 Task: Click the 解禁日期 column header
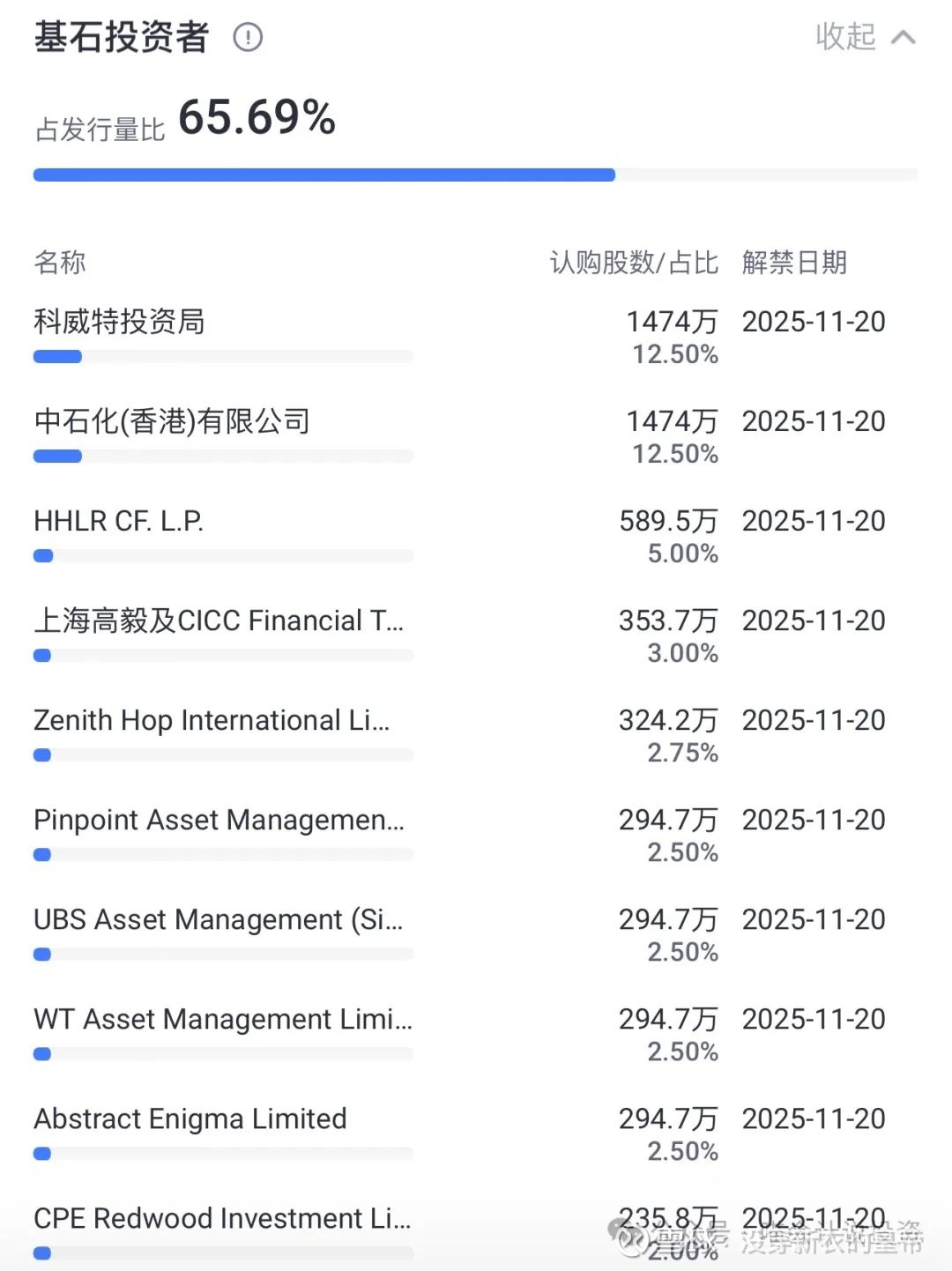coord(792,263)
